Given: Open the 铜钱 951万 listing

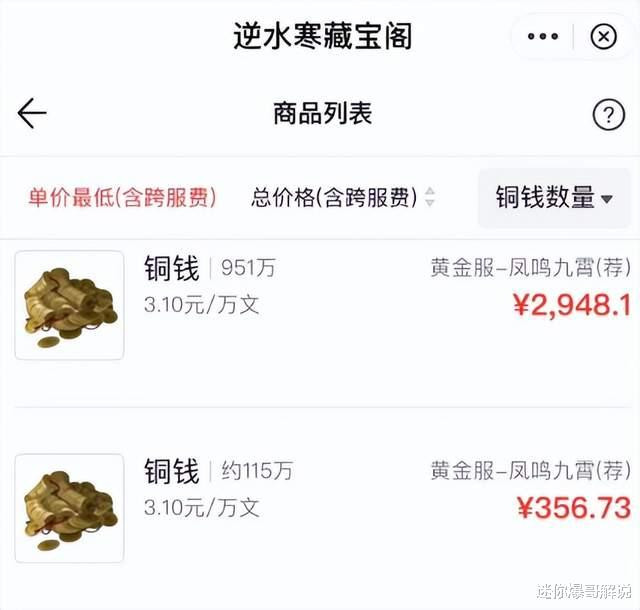Looking at the screenshot, I should (320, 305).
